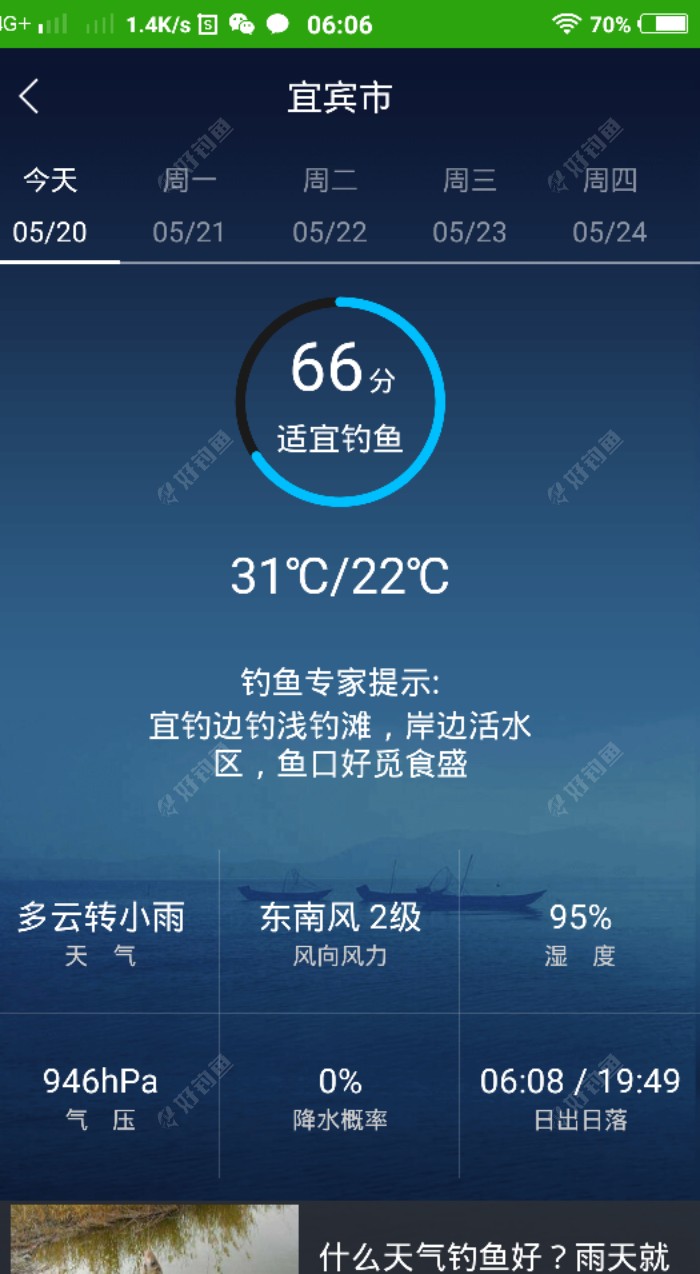This screenshot has height=1274, width=700.
Task: Switch to the 周二 05/22 forecast tab
Action: [330, 206]
